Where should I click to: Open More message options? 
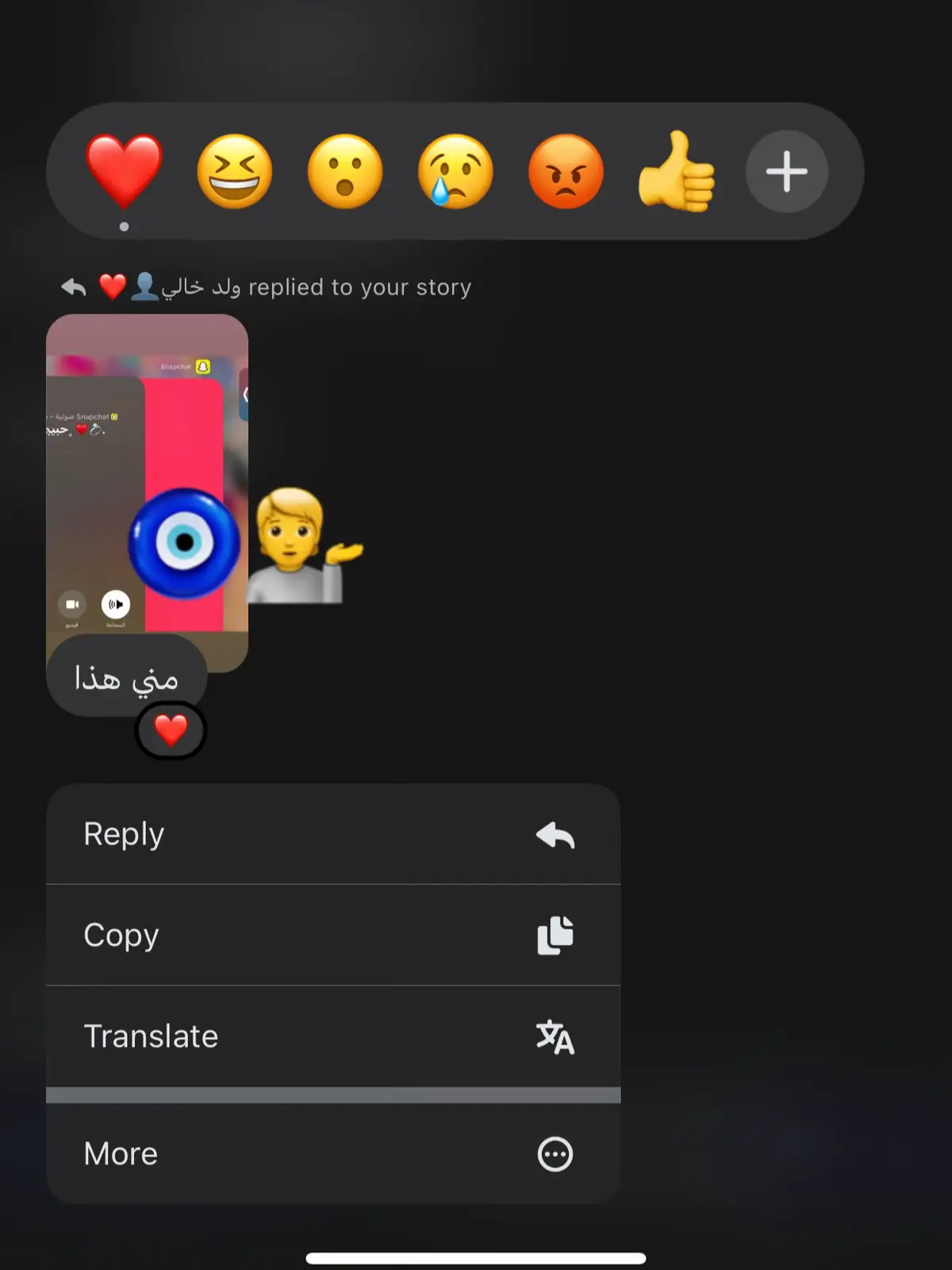tap(333, 1153)
